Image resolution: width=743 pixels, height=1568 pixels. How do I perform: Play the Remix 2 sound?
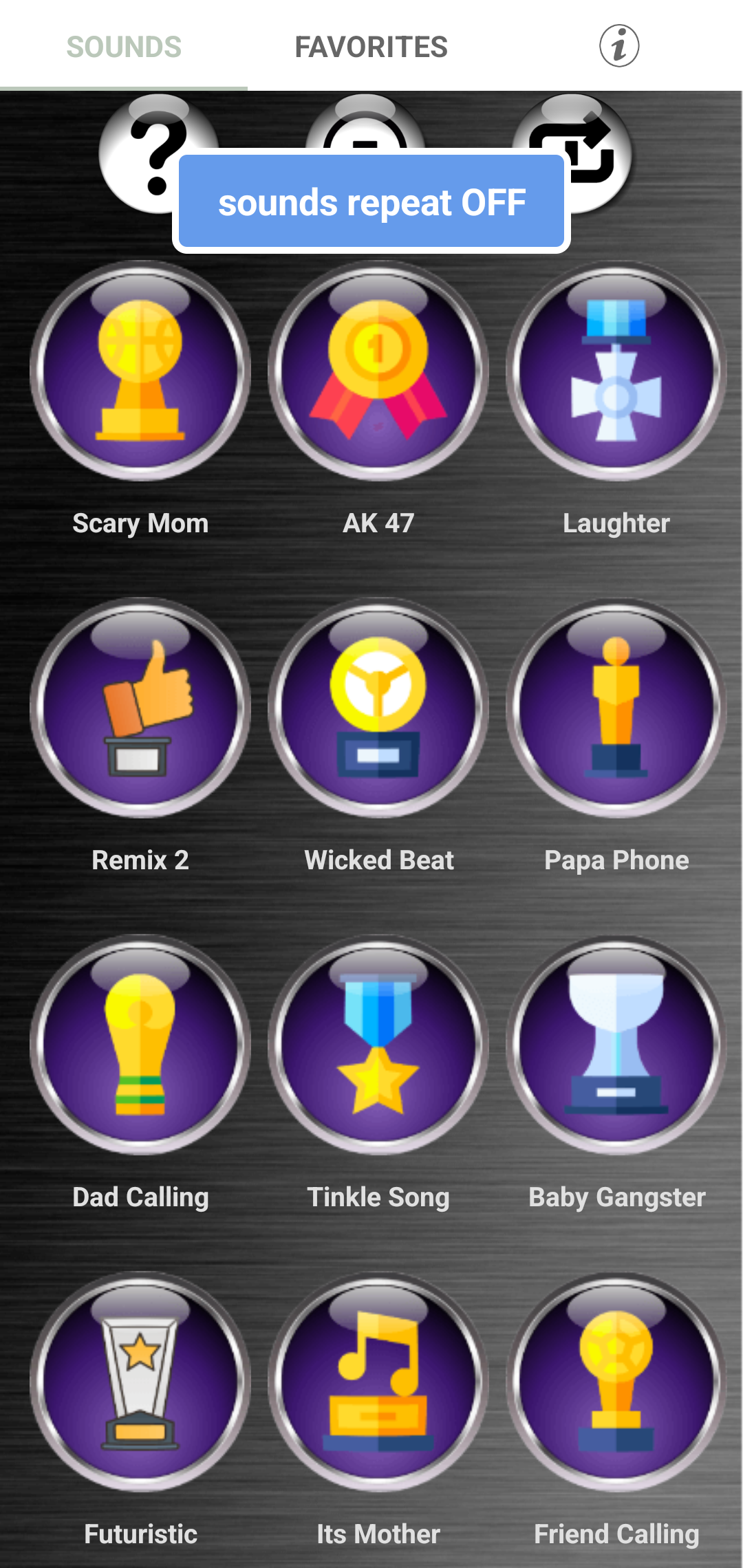pyautogui.click(x=140, y=708)
